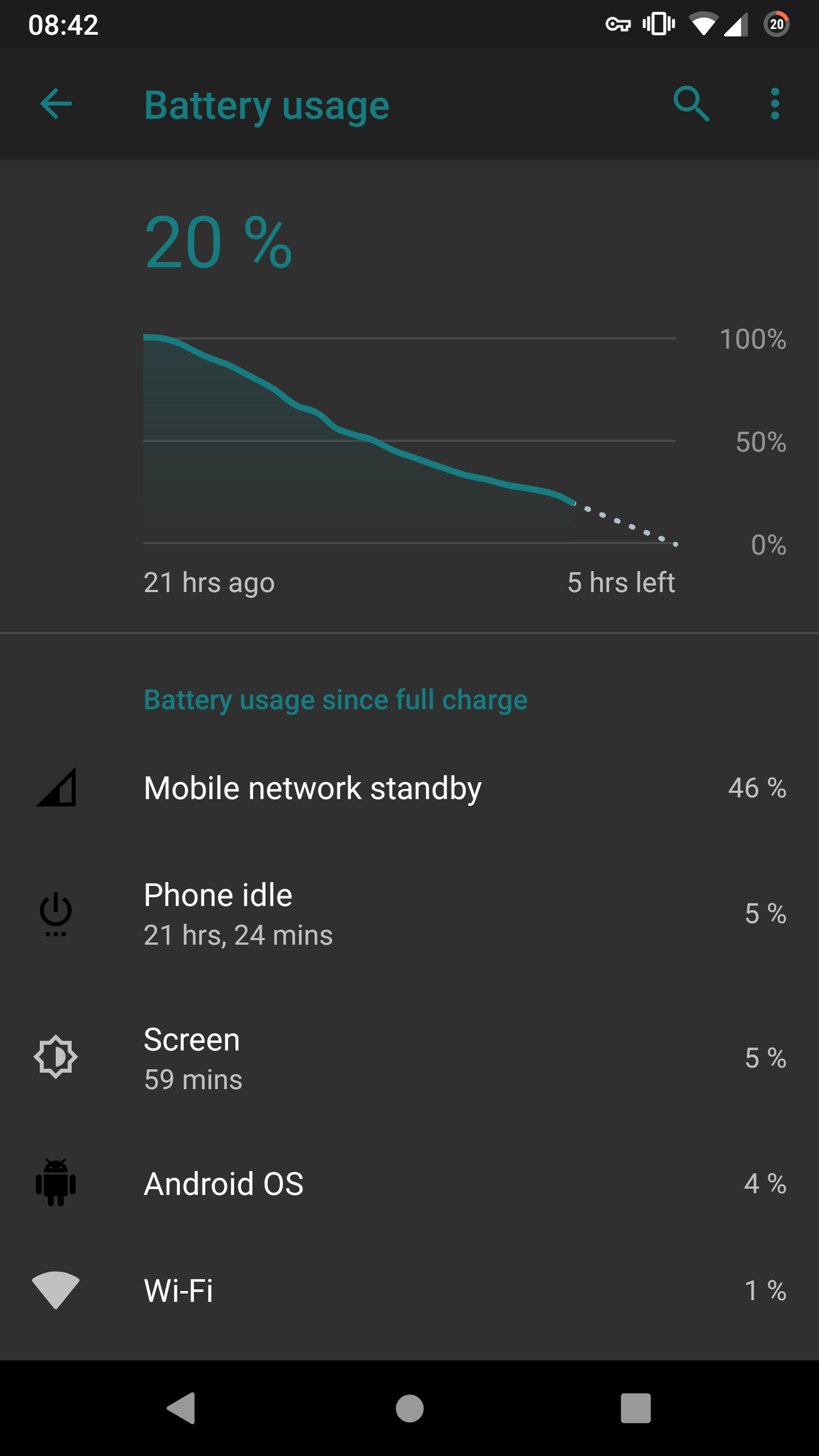Tap the system home button
Screen dimensions: 819x1456
tap(409, 1408)
